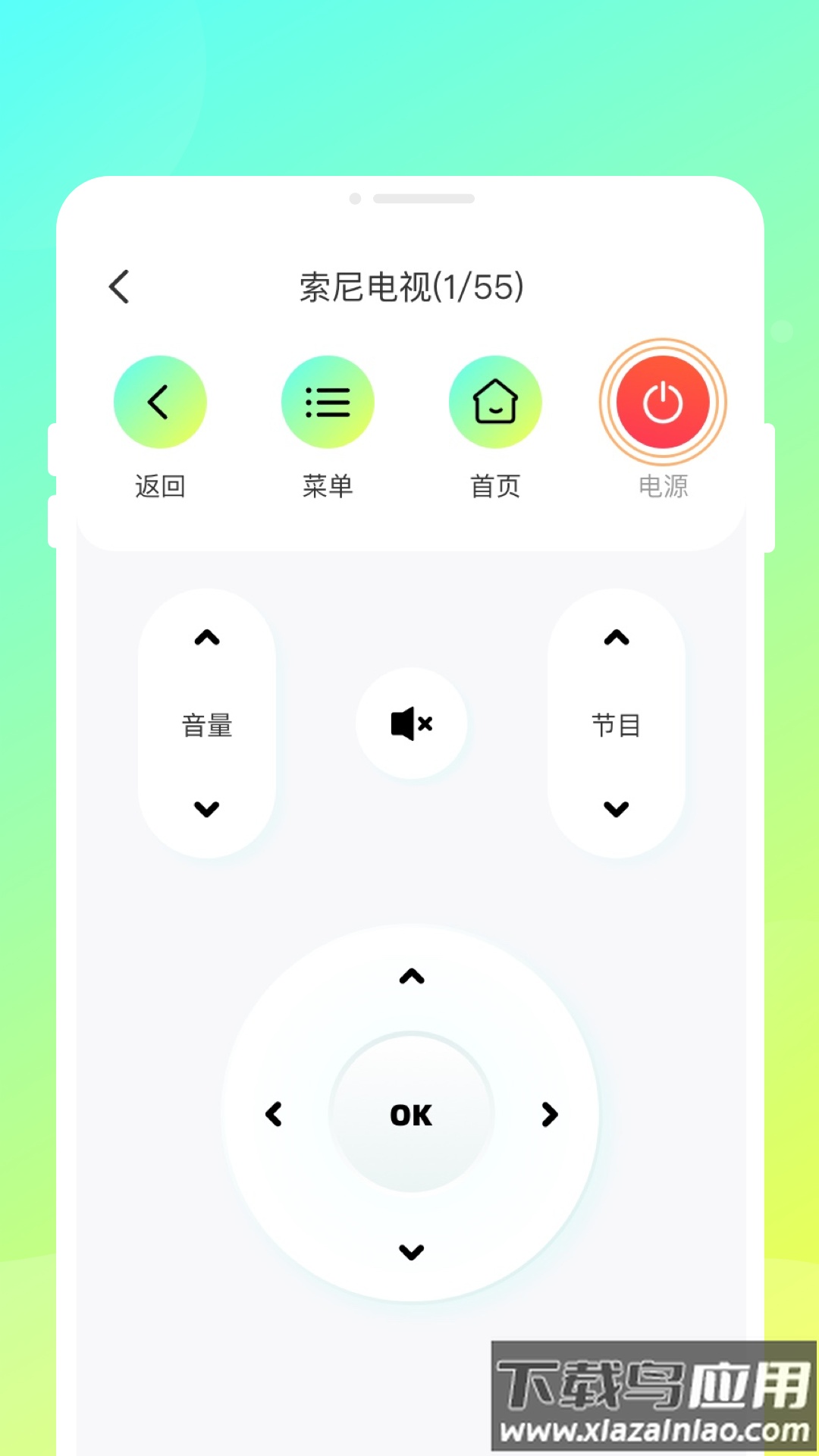
Task: Switch 节目 channel down
Action: point(616,810)
